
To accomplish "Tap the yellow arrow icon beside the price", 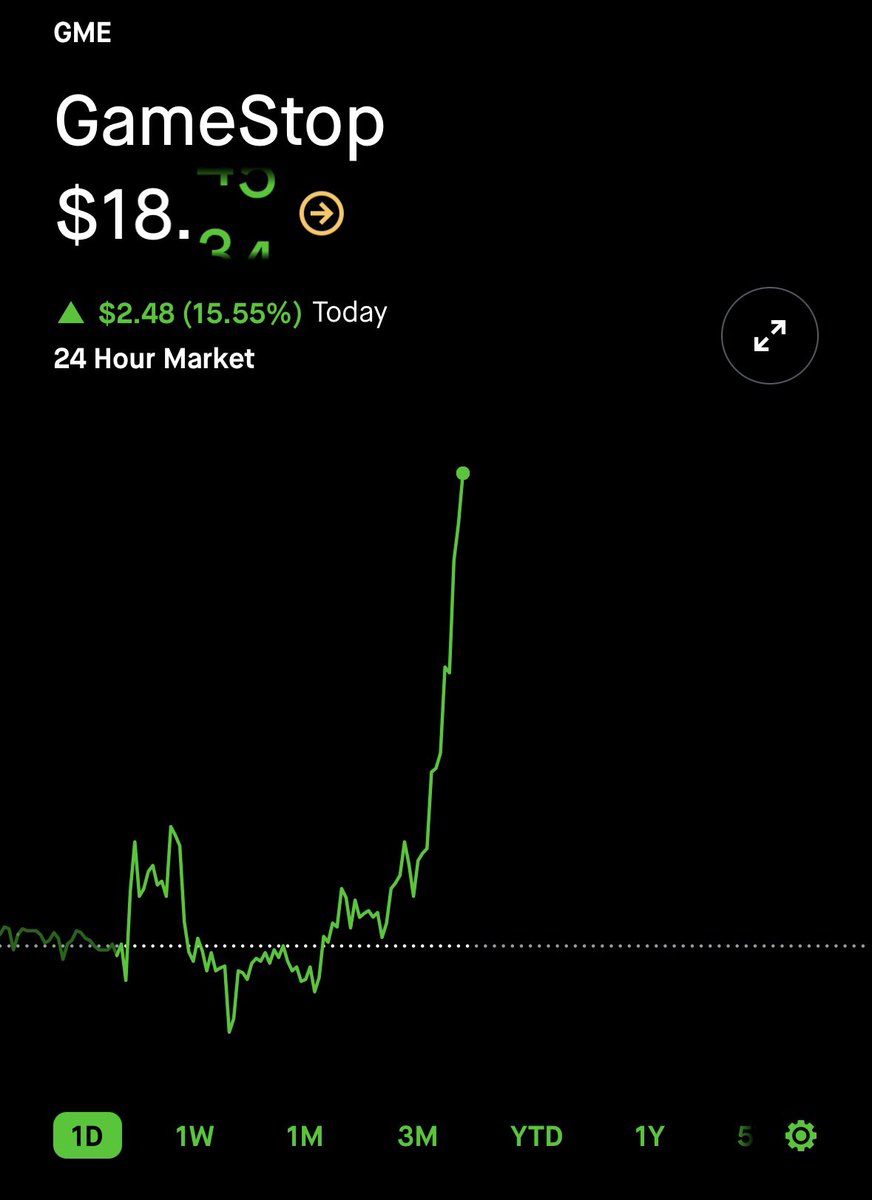I will 321,213.
